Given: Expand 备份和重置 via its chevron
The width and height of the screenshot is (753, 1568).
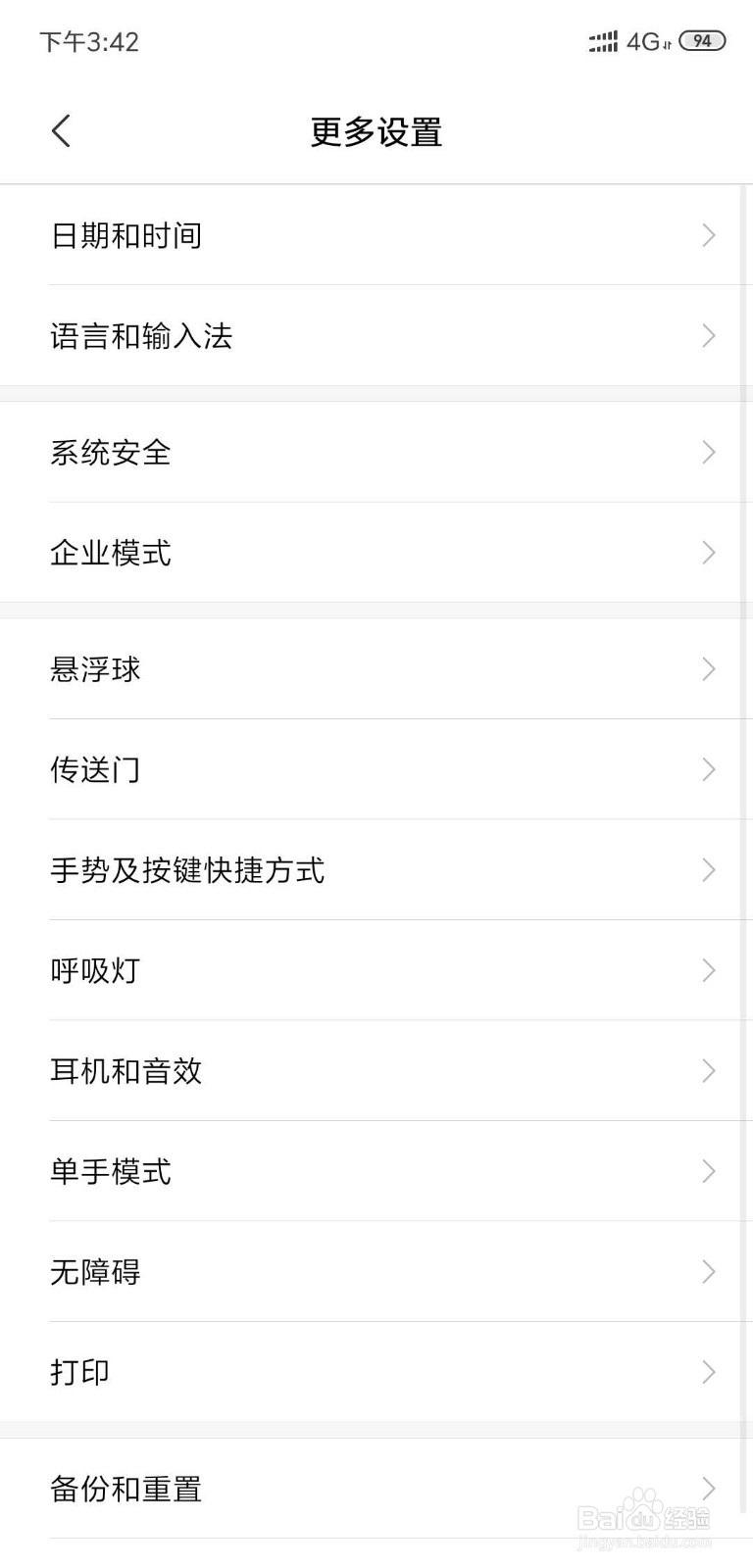Looking at the screenshot, I should point(708,1488).
